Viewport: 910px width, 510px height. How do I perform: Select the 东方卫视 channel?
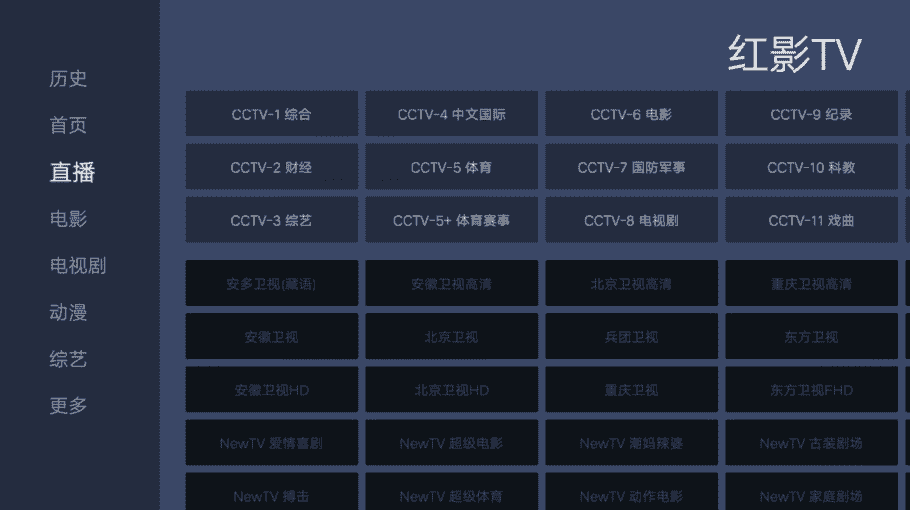(811, 337)
